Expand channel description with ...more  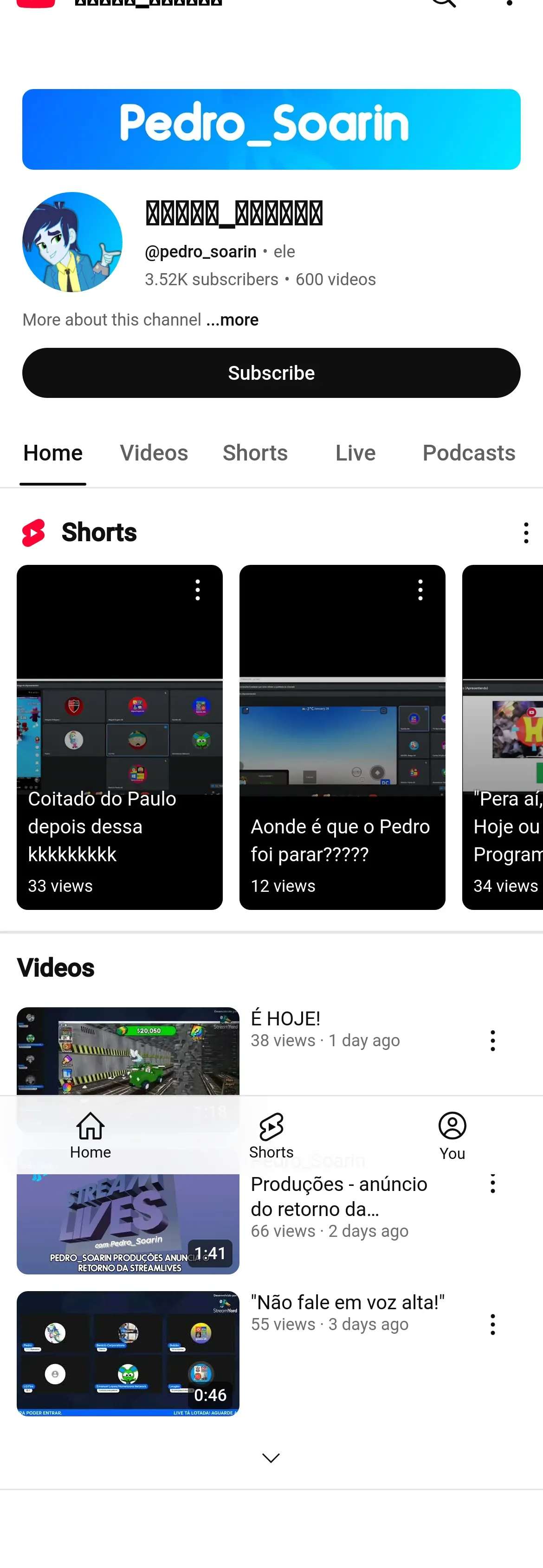(232, 320)
